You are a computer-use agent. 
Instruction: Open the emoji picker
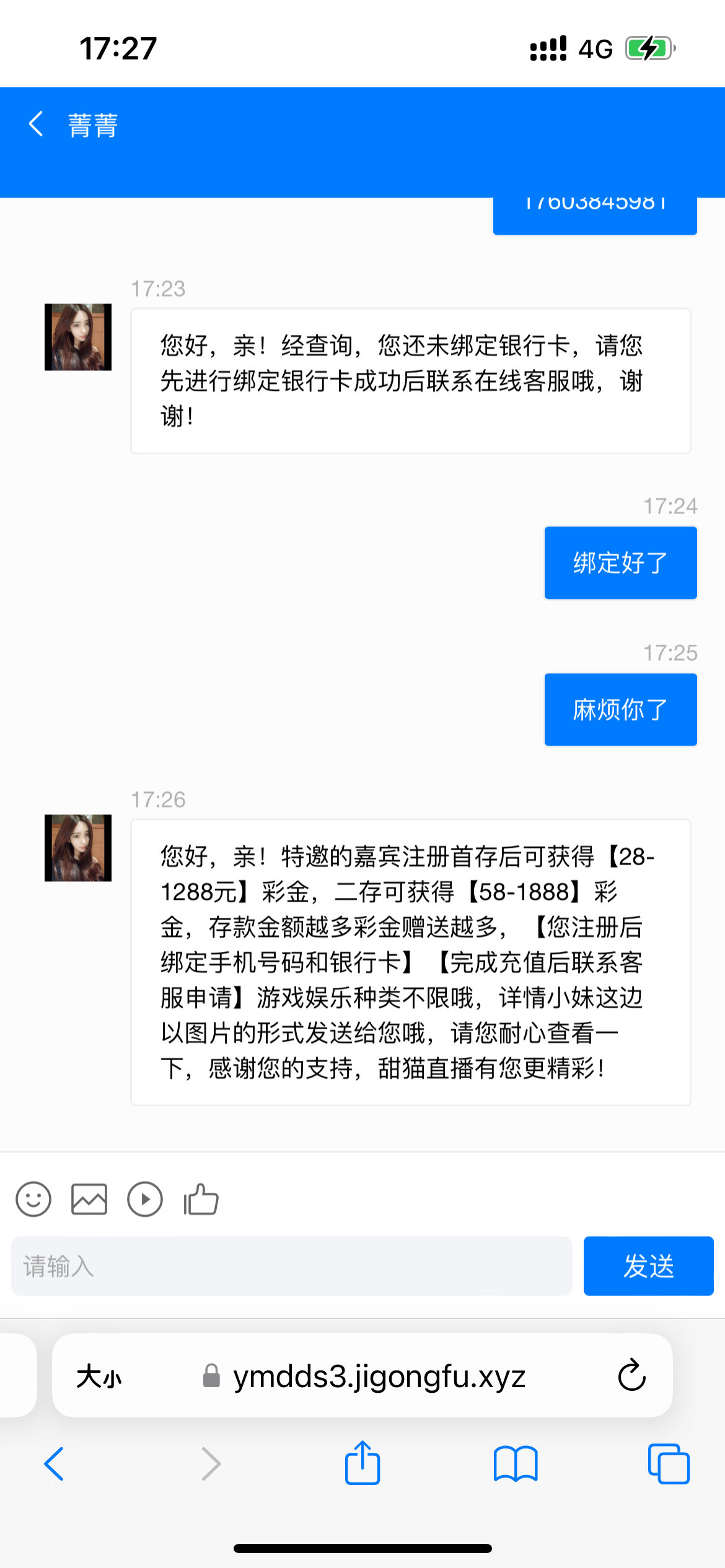point(33,1200)
